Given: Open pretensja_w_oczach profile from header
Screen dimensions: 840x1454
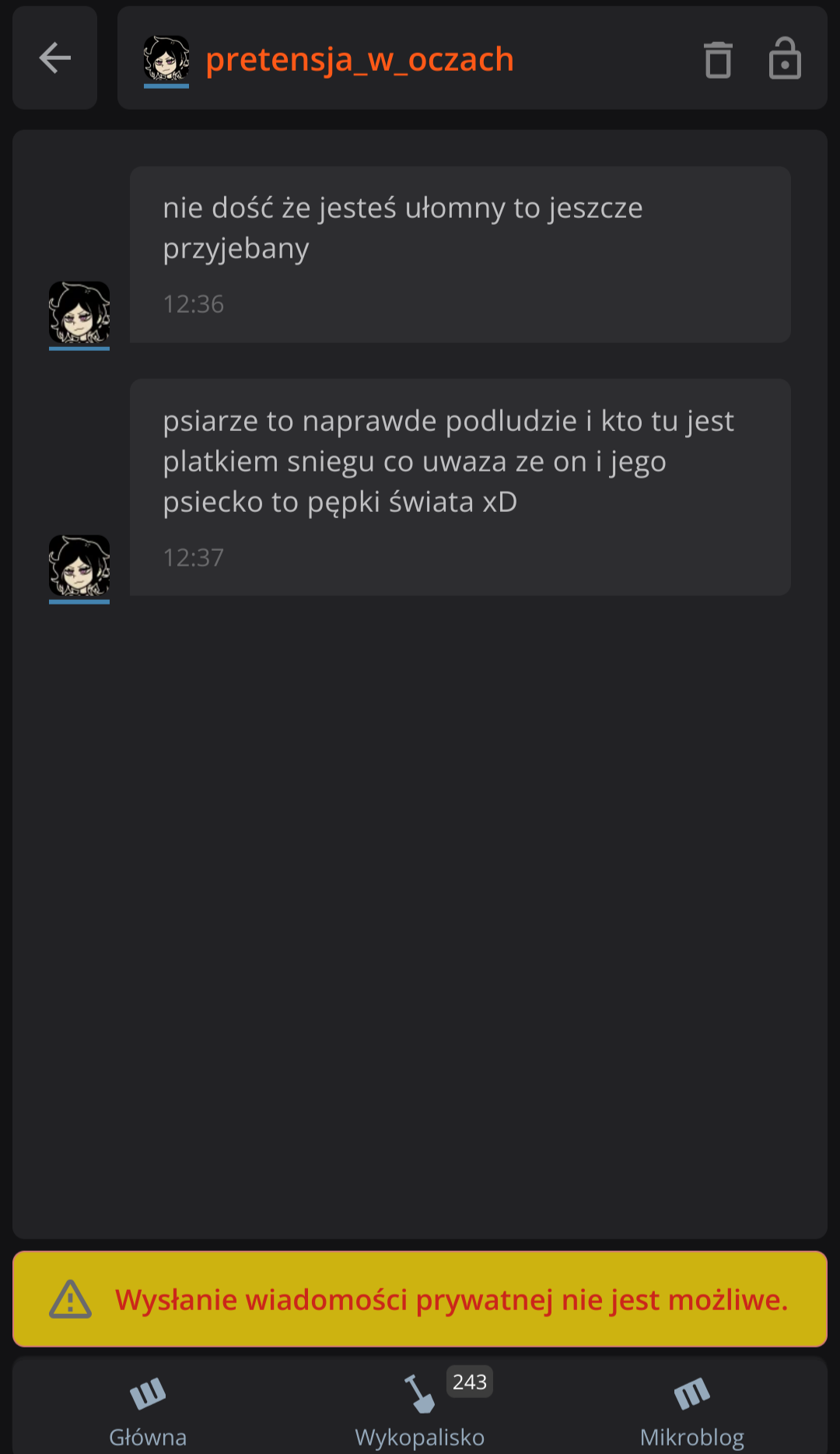Looking at the screenshot, I should (x=359, y=60).
